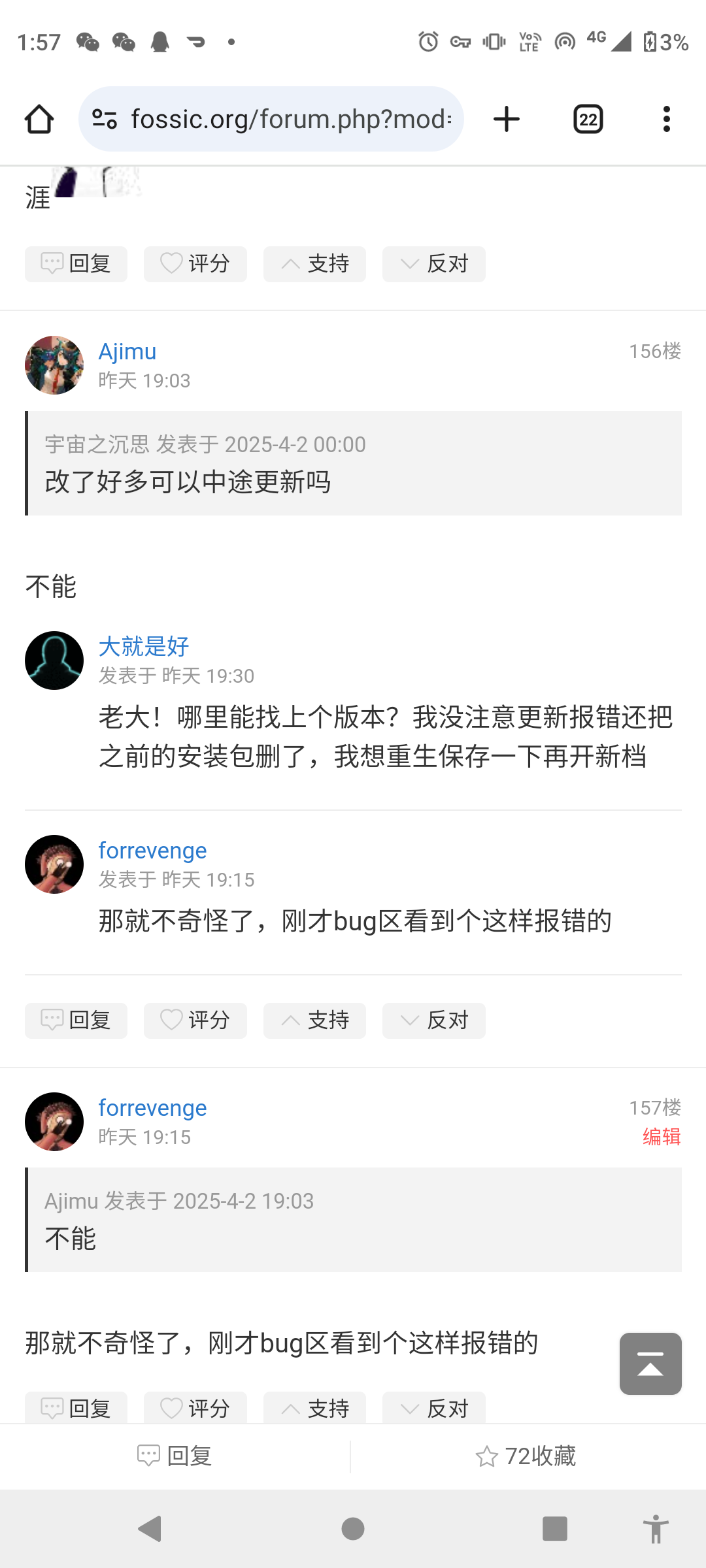Toggle 评分 under floor 157
Image resolution: width=706 pixels, height=1568 pixels.
pyautogui.click(x=195, y=1408)
